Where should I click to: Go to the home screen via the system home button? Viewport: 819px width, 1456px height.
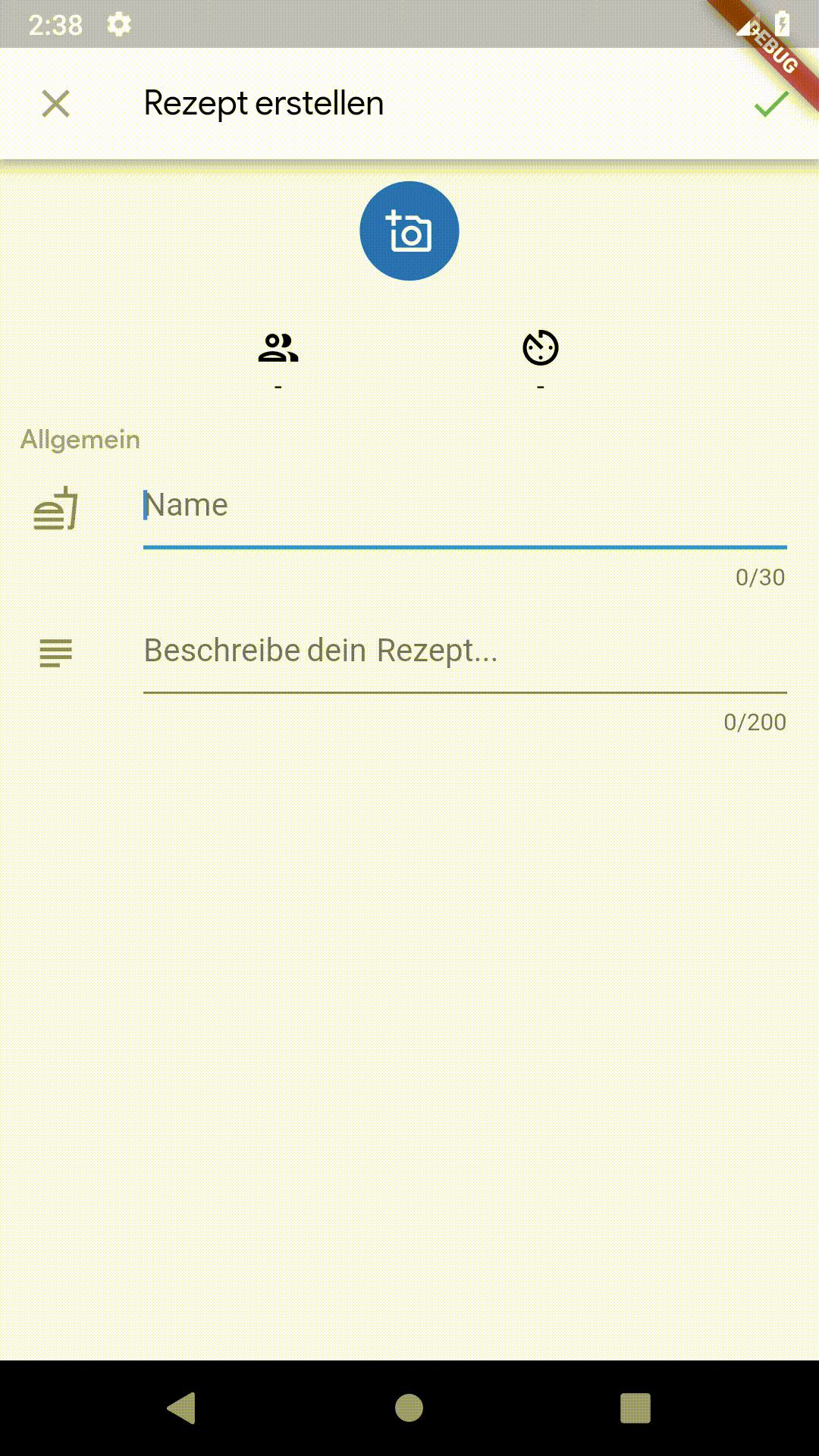409,1408
